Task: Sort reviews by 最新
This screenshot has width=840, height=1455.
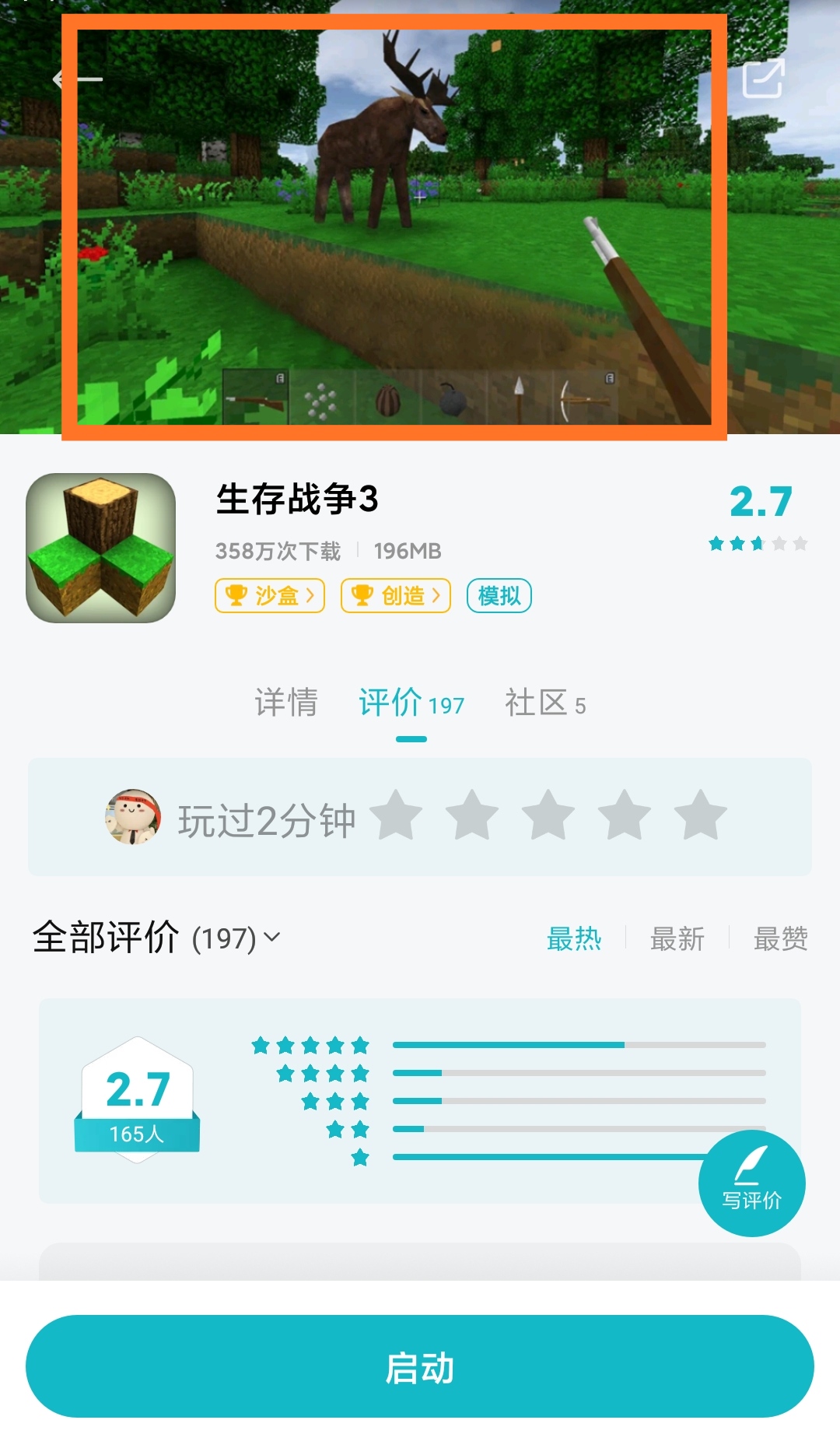Action: pos(677,939)
